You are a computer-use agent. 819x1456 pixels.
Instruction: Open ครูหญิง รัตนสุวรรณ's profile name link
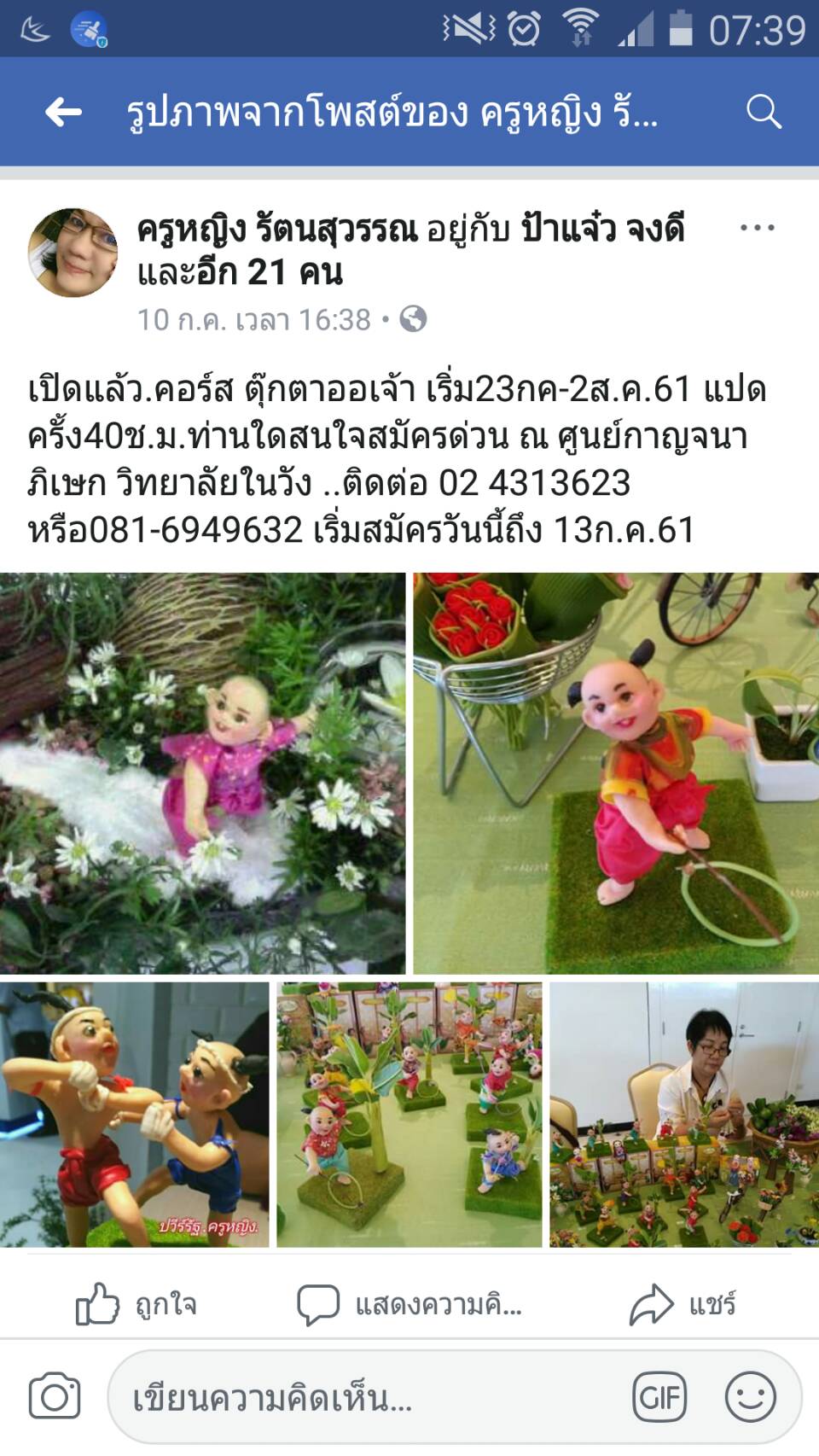click(x=278, y=229)
